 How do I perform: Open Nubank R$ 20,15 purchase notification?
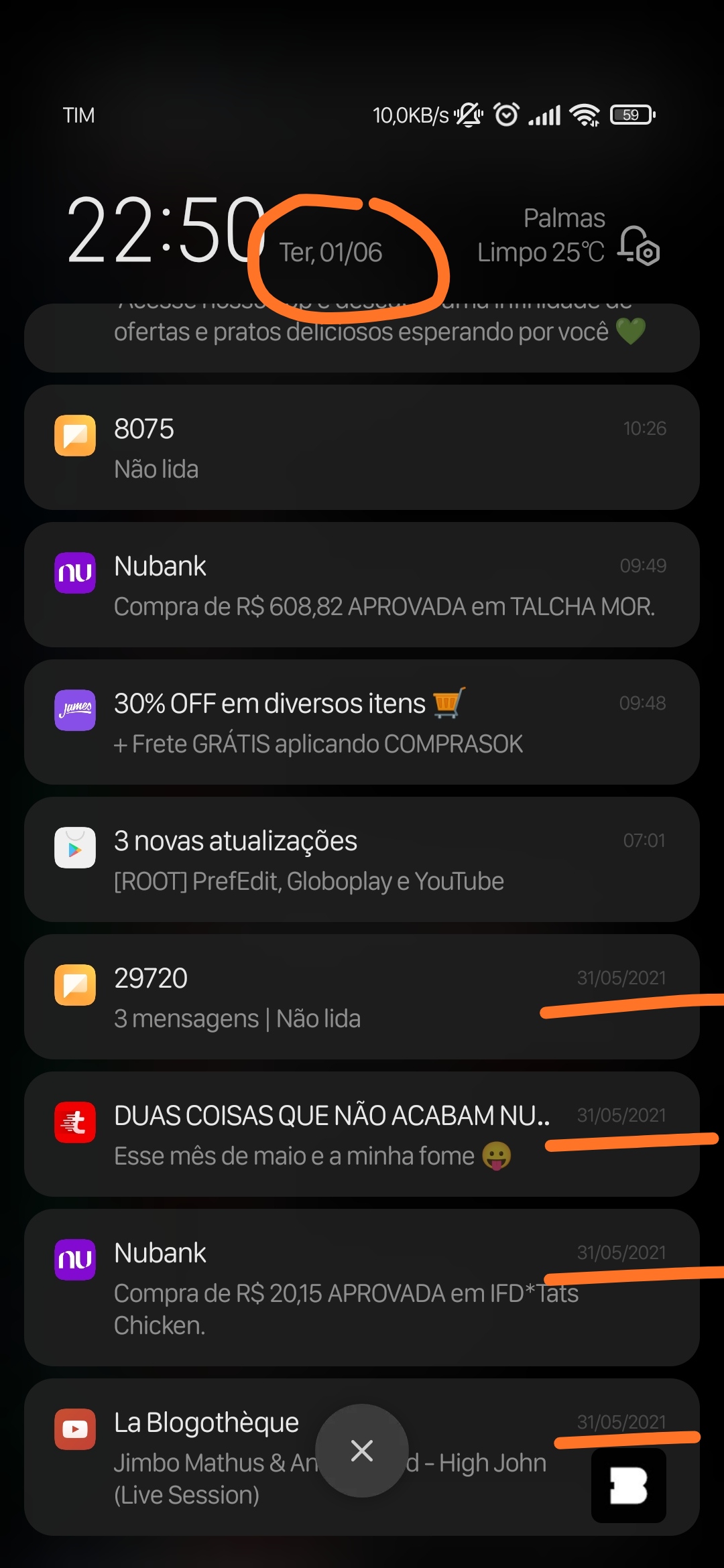point(362,1287)
